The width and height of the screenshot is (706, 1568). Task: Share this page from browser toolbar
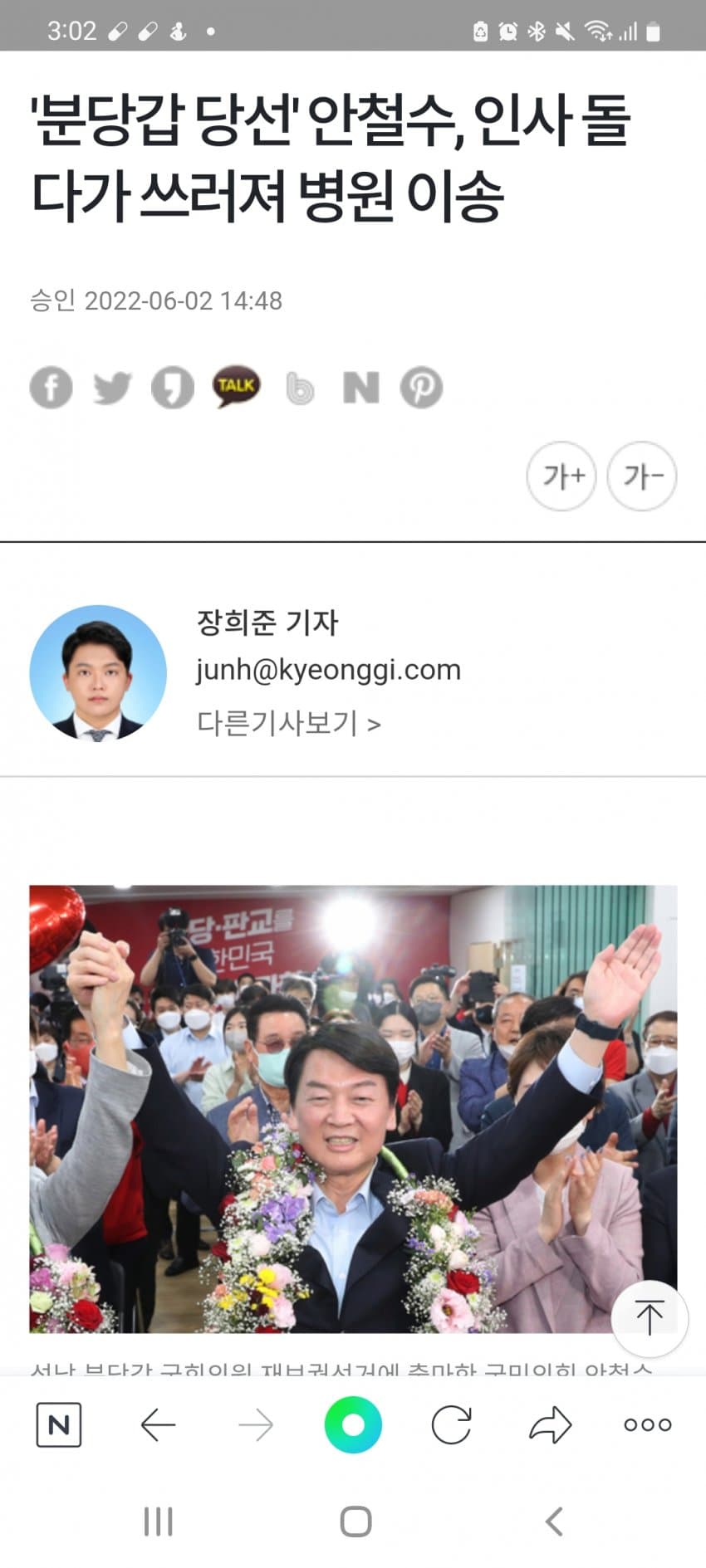(551, 1425)
